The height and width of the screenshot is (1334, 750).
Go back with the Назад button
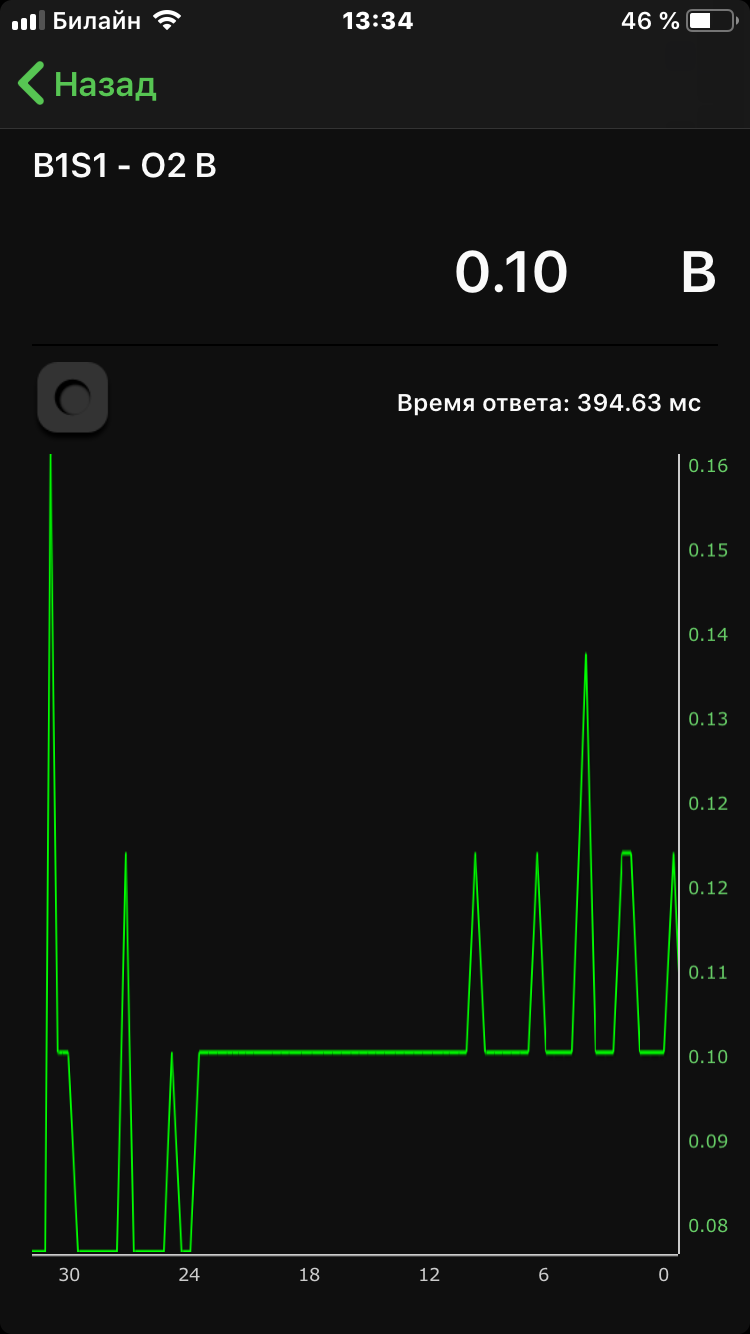coord(88,84)
